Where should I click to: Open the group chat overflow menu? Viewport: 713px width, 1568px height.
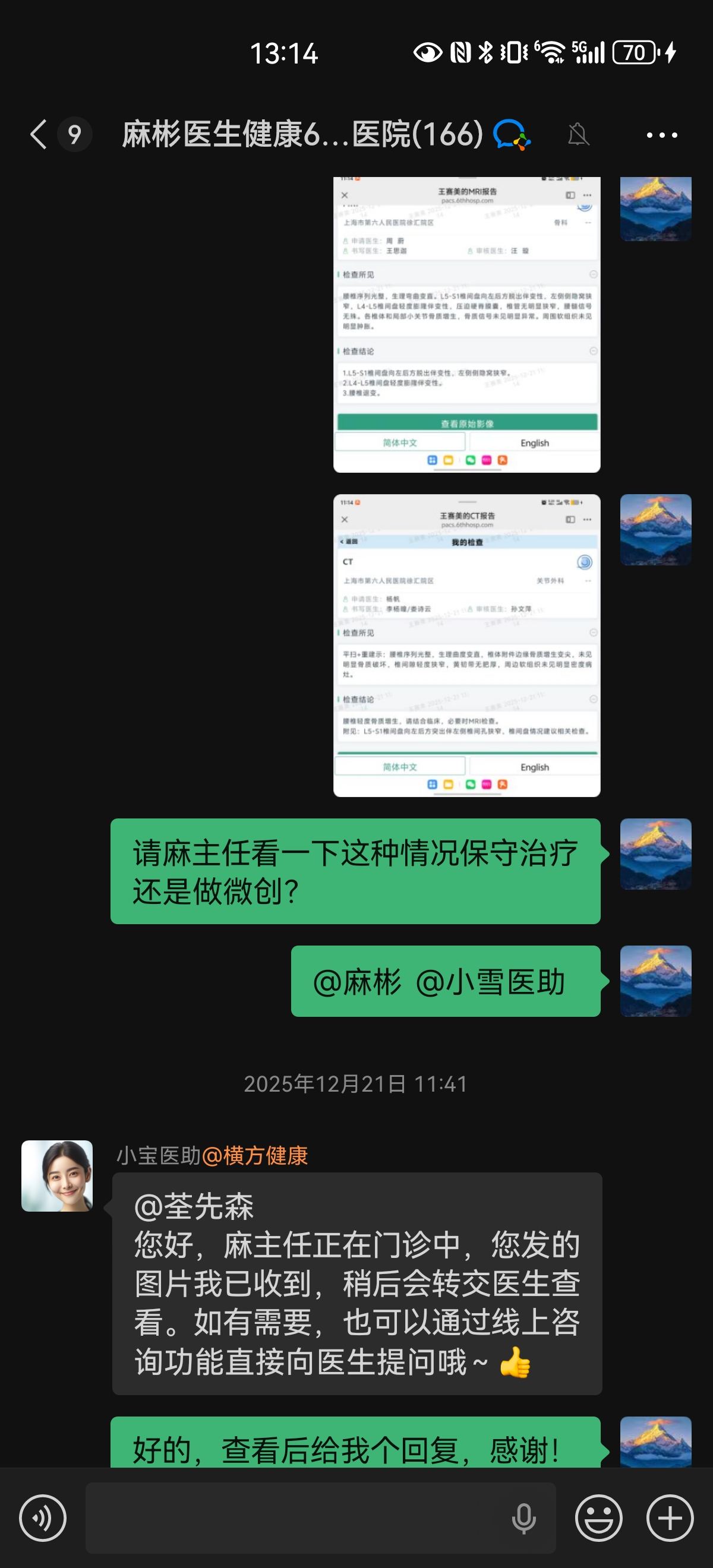pyautogui.click(x=661, y=134)
